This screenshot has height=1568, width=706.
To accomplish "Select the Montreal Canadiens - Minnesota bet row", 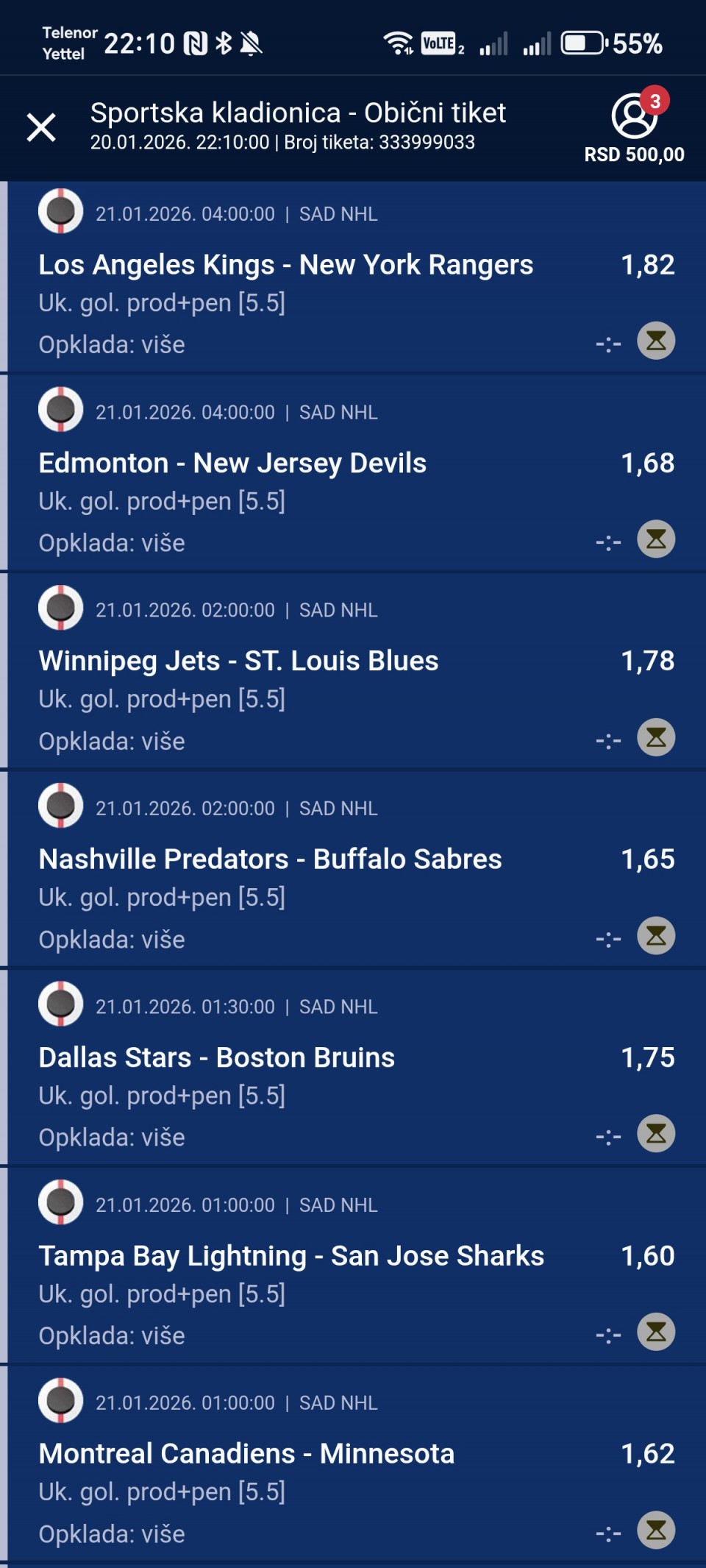I will (246, 1454).
